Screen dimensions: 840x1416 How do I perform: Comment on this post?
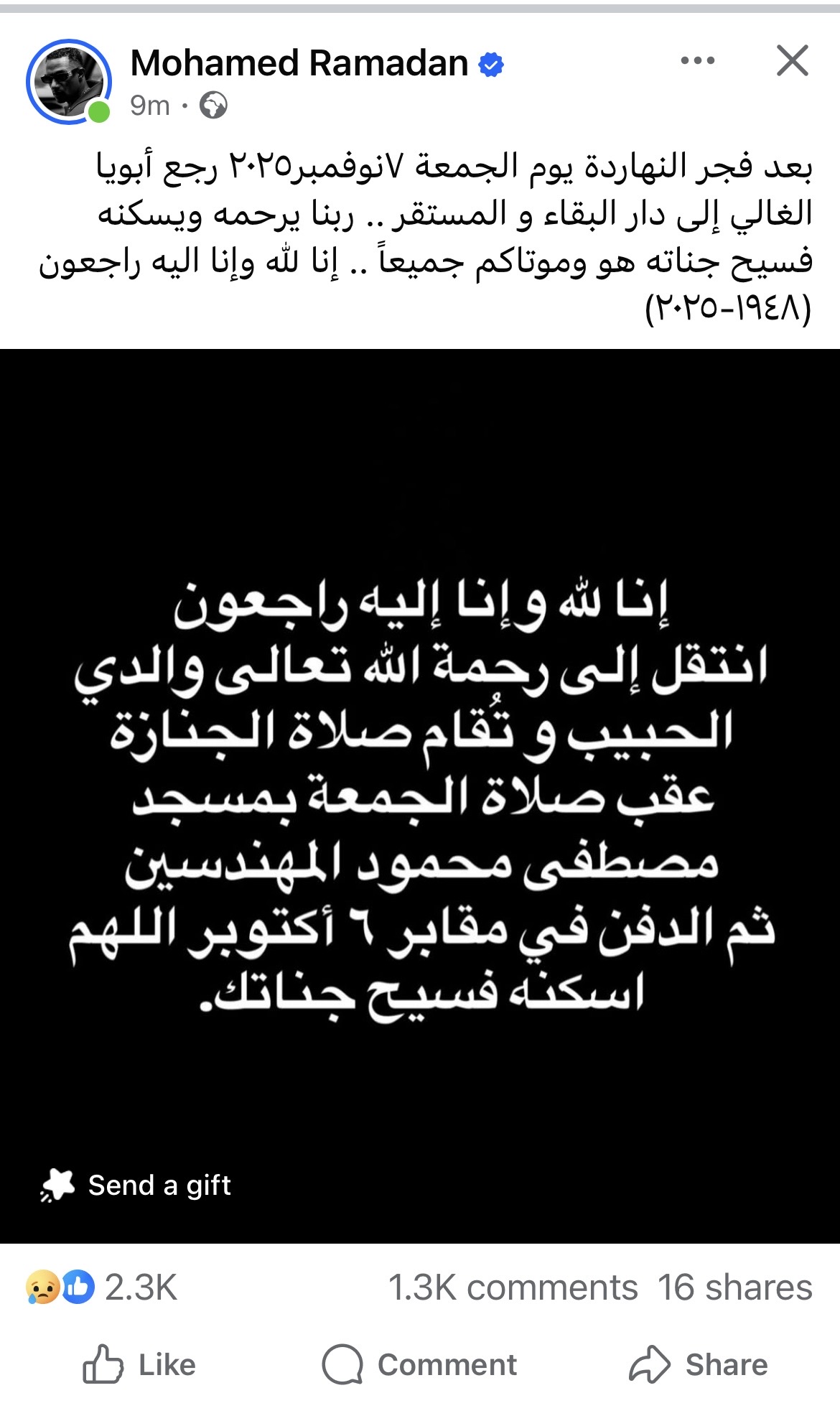tap(420, 1365)
